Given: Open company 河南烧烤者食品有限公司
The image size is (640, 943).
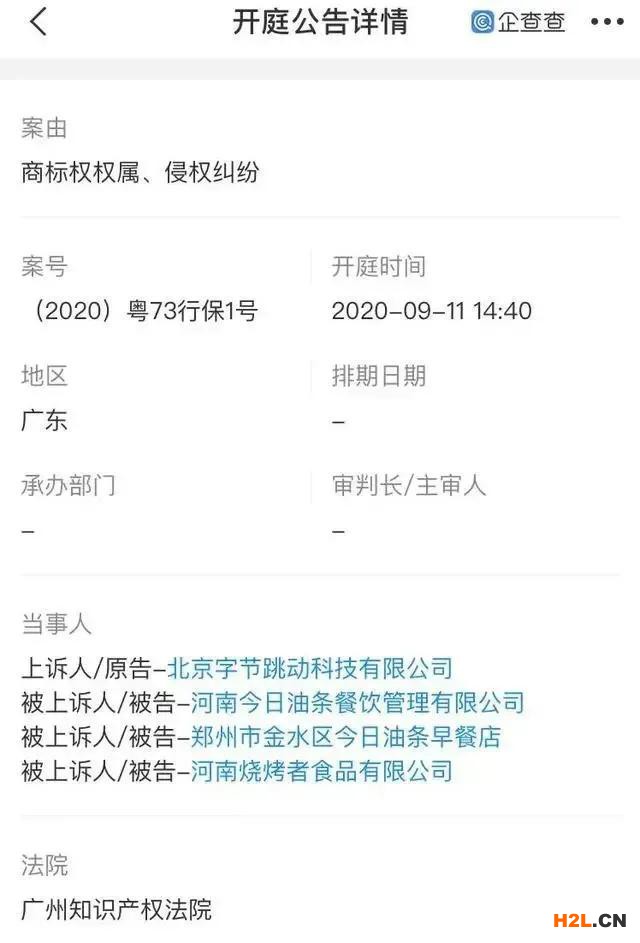Looking at the screenshot, I should (x=321, y=771).
